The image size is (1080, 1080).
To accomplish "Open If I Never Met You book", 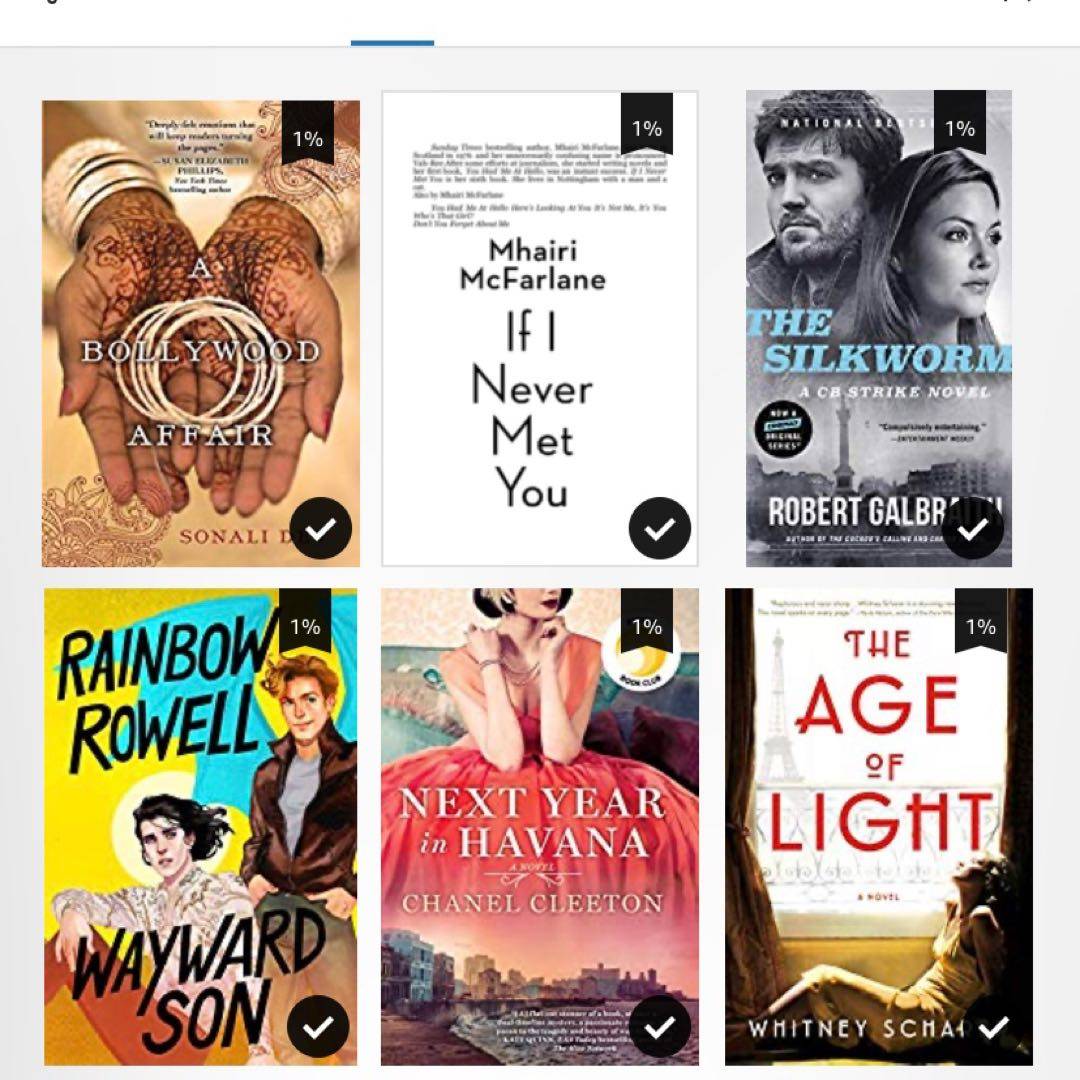I will tap(539, 330).
